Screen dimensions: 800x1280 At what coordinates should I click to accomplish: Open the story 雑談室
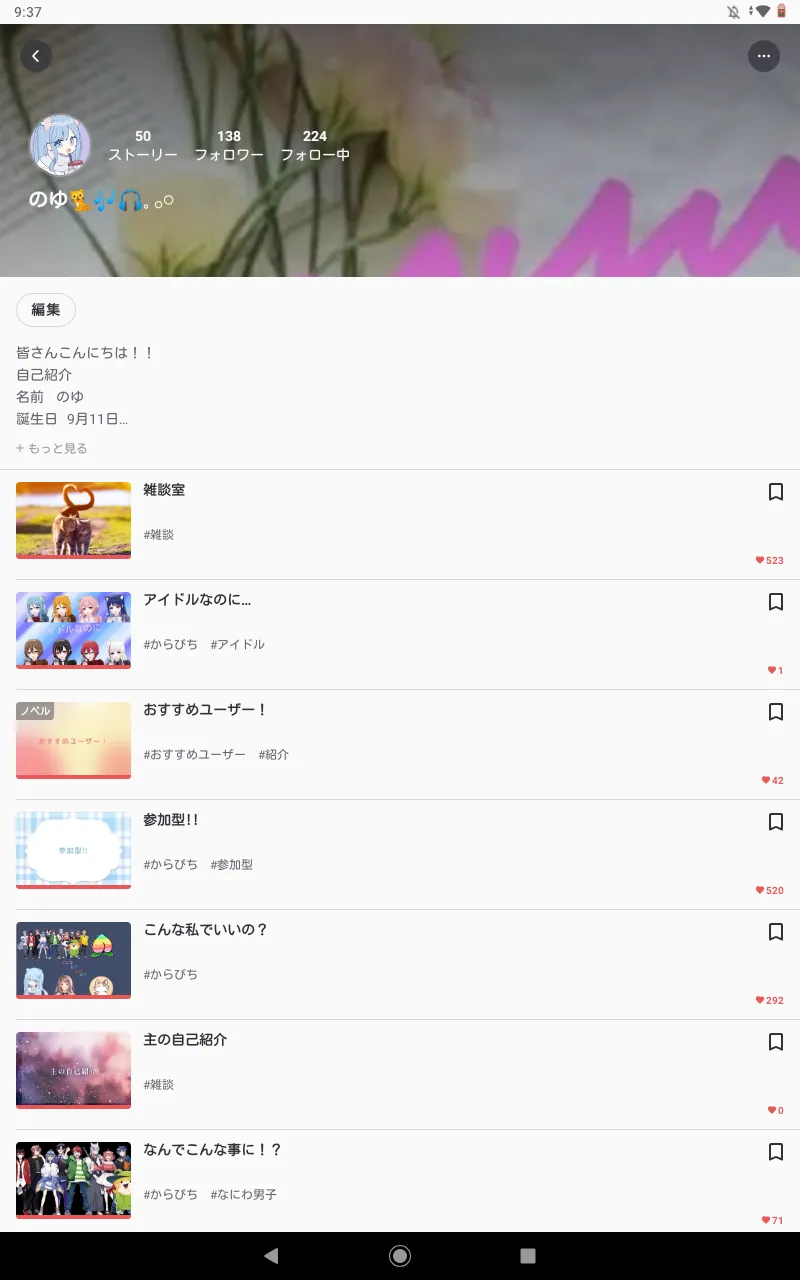coord(400,525)
